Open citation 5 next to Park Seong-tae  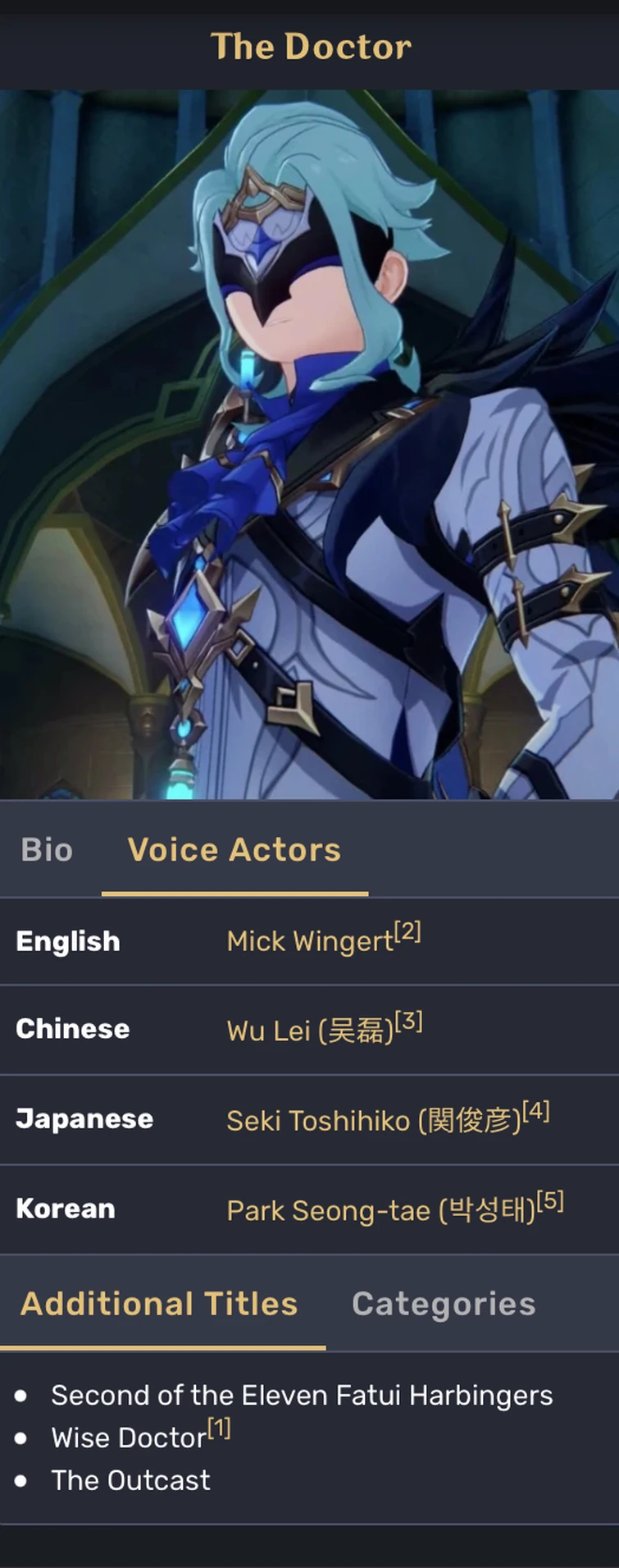pyautogui.click(x=550, y=1201)
